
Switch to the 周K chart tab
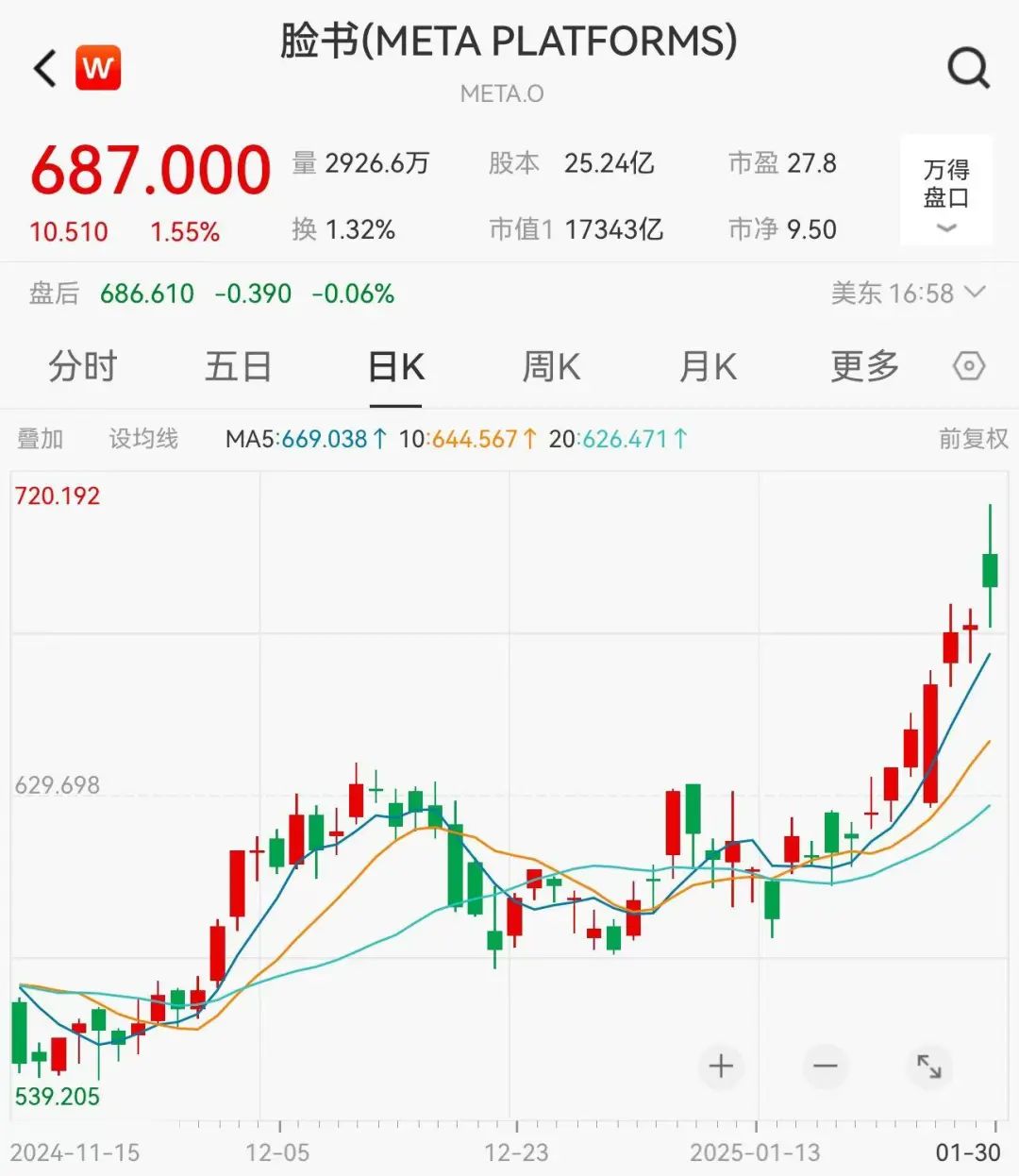(552, 366)
